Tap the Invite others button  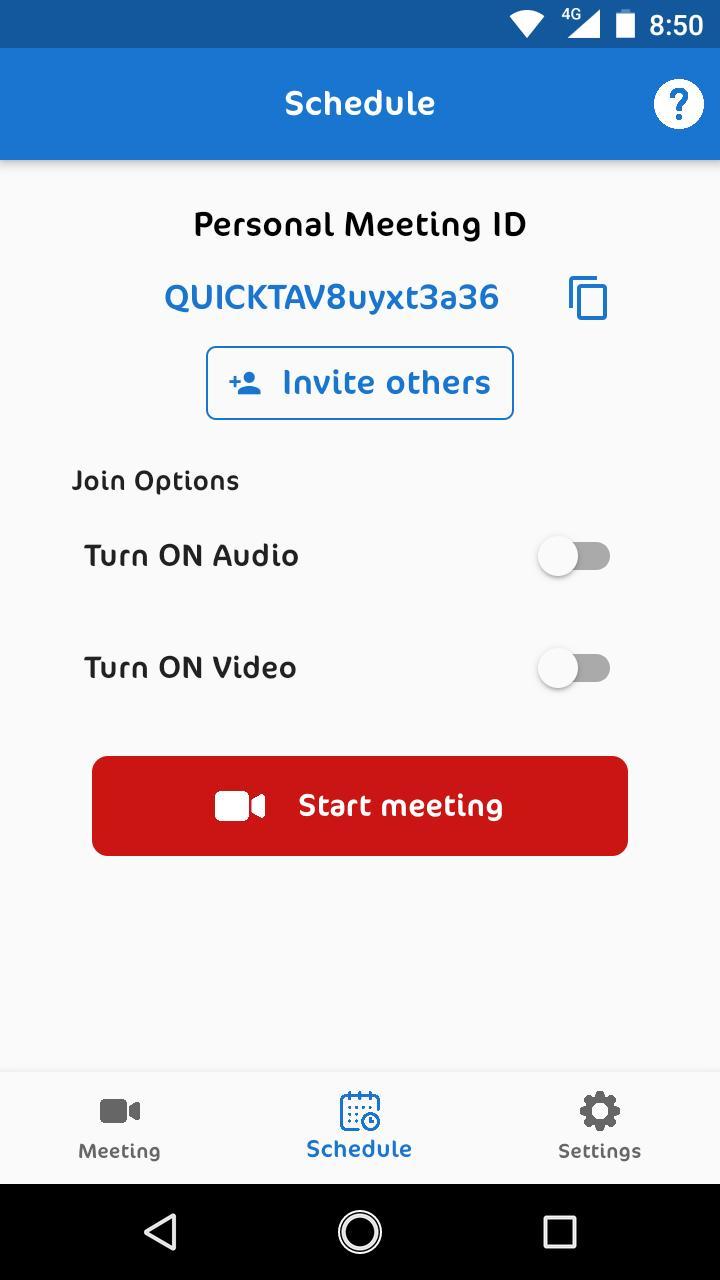pyautogui.click(x=359, y=382)
